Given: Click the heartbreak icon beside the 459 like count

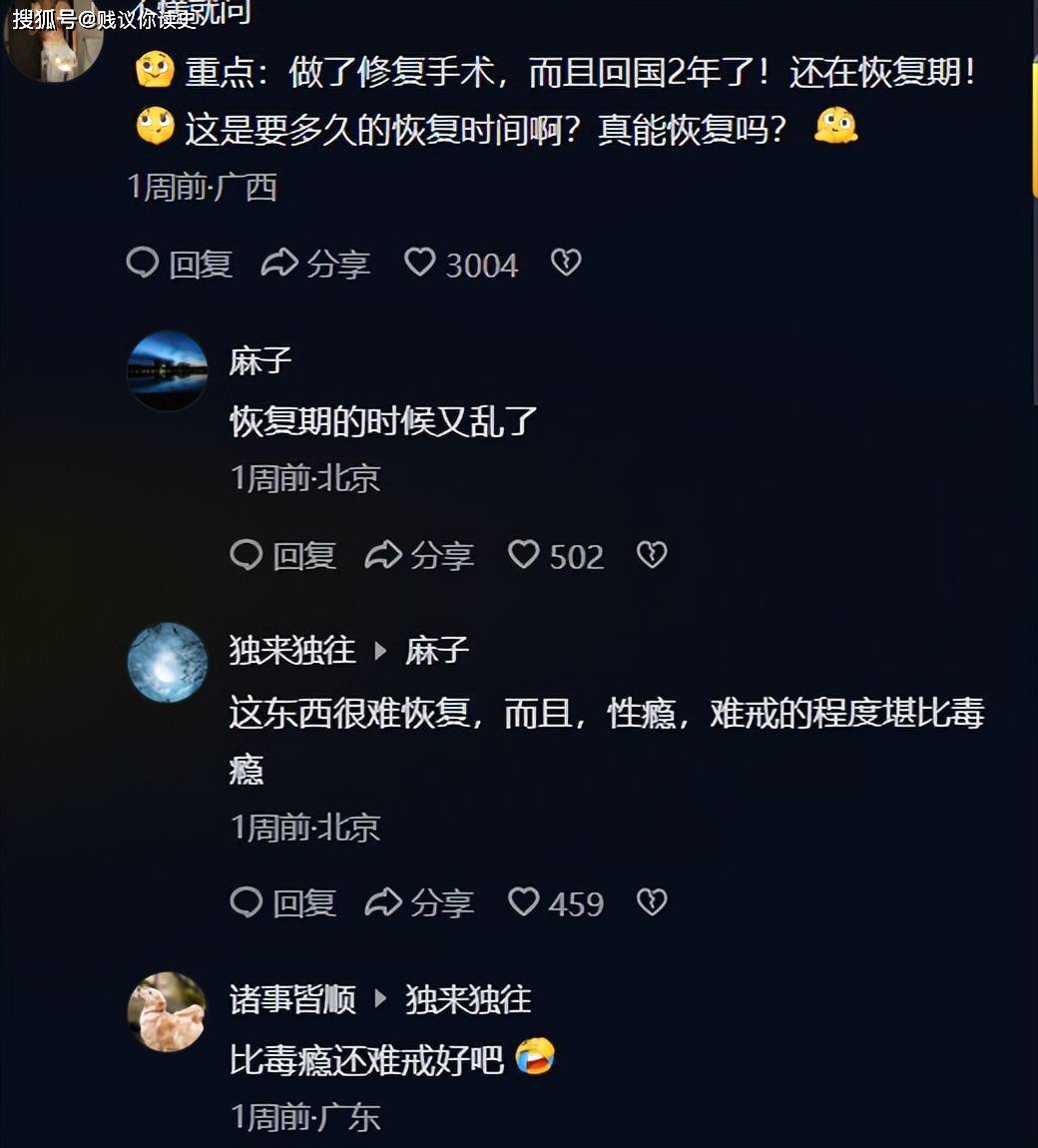Looking at the screenshot, I should tap(651, 899).
